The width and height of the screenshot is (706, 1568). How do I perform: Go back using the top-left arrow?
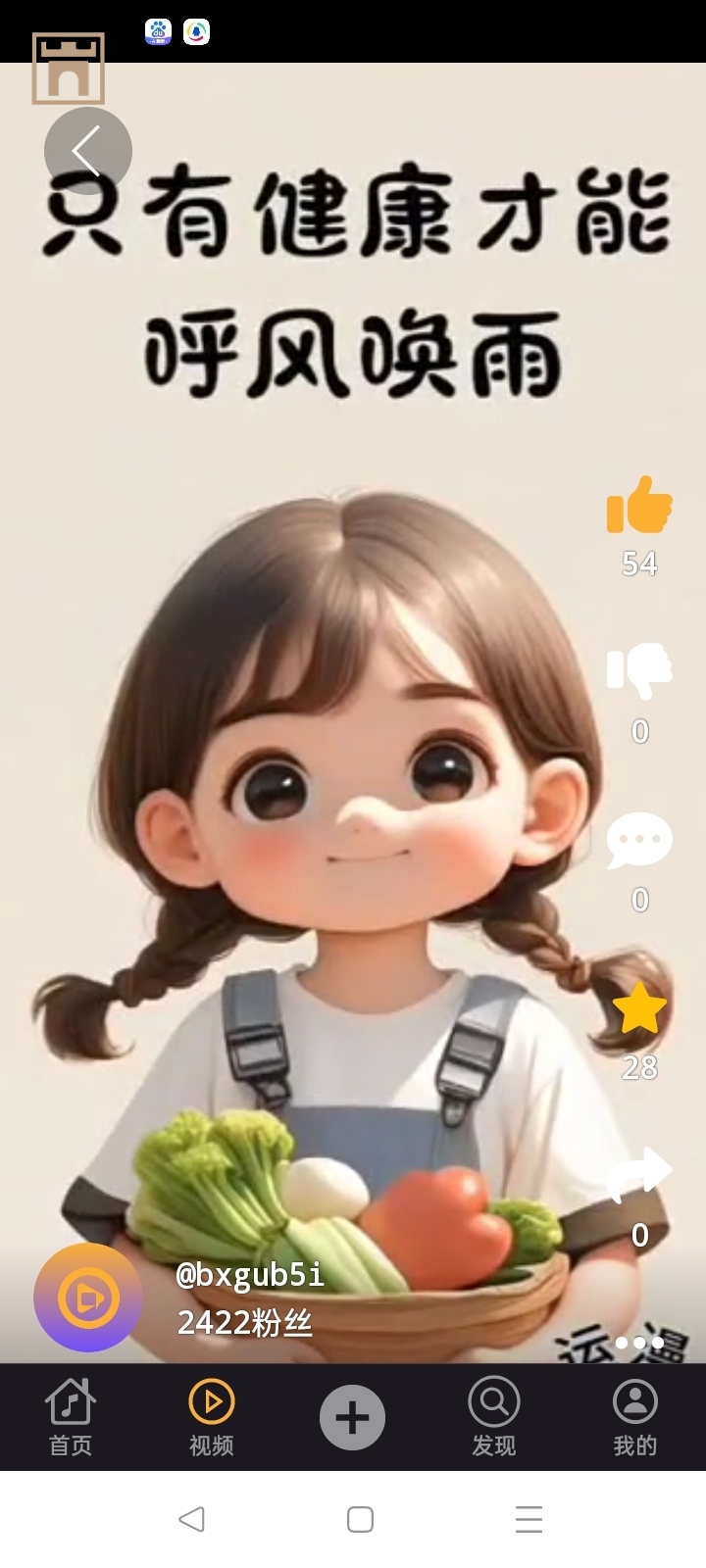pos(87,151)
